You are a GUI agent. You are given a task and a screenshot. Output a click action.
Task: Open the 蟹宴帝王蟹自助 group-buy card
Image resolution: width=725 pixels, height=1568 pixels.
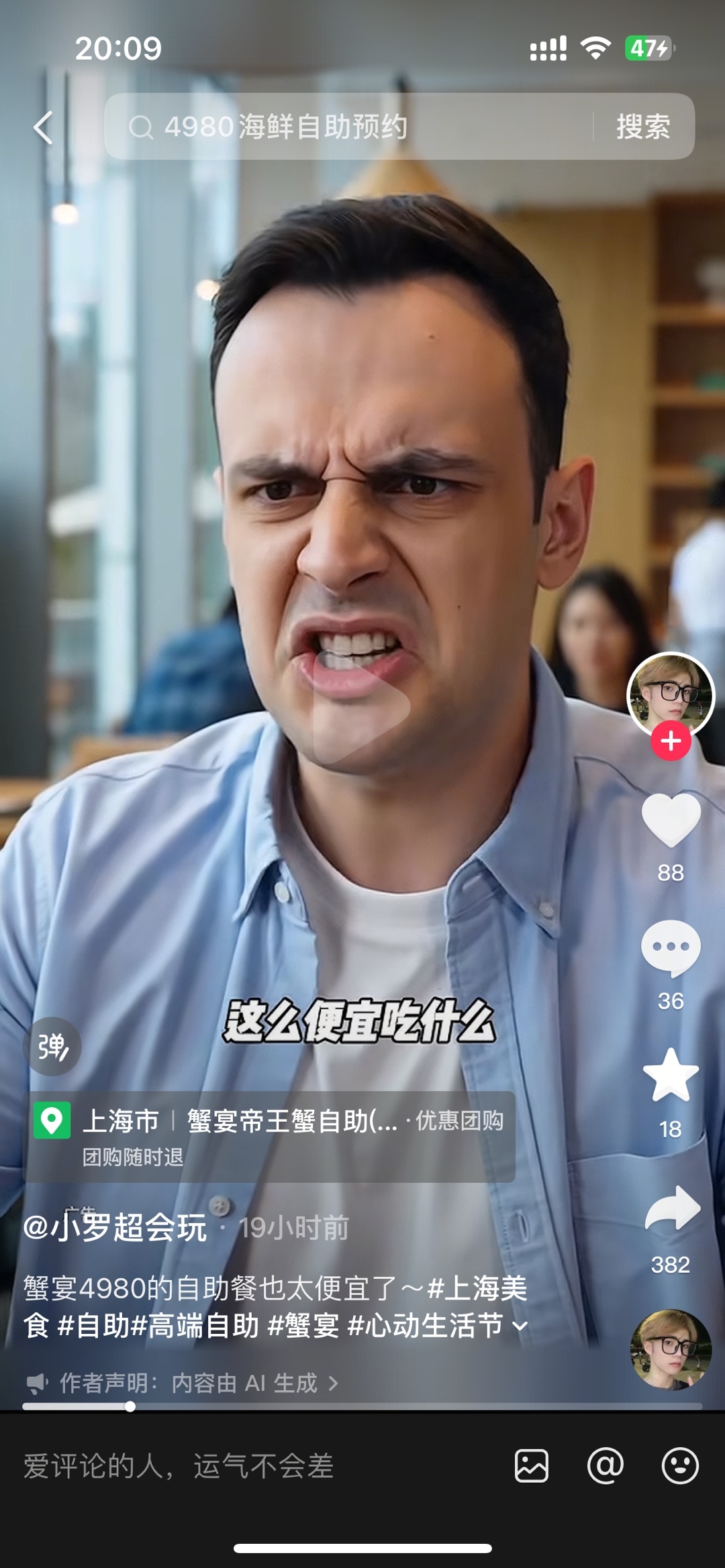(270, 1137)
